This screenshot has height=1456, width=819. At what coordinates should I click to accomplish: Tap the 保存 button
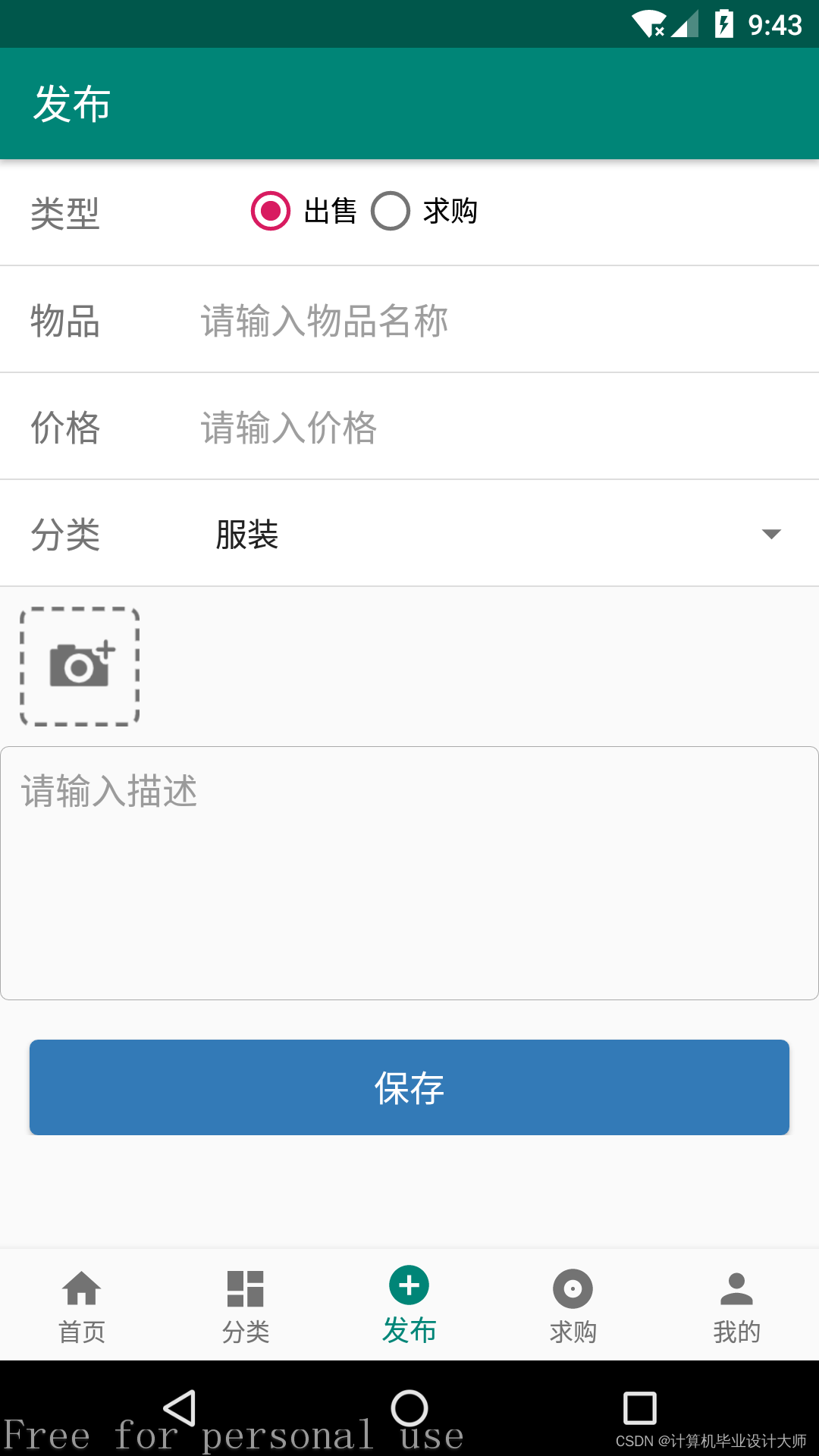[409, 1087]
